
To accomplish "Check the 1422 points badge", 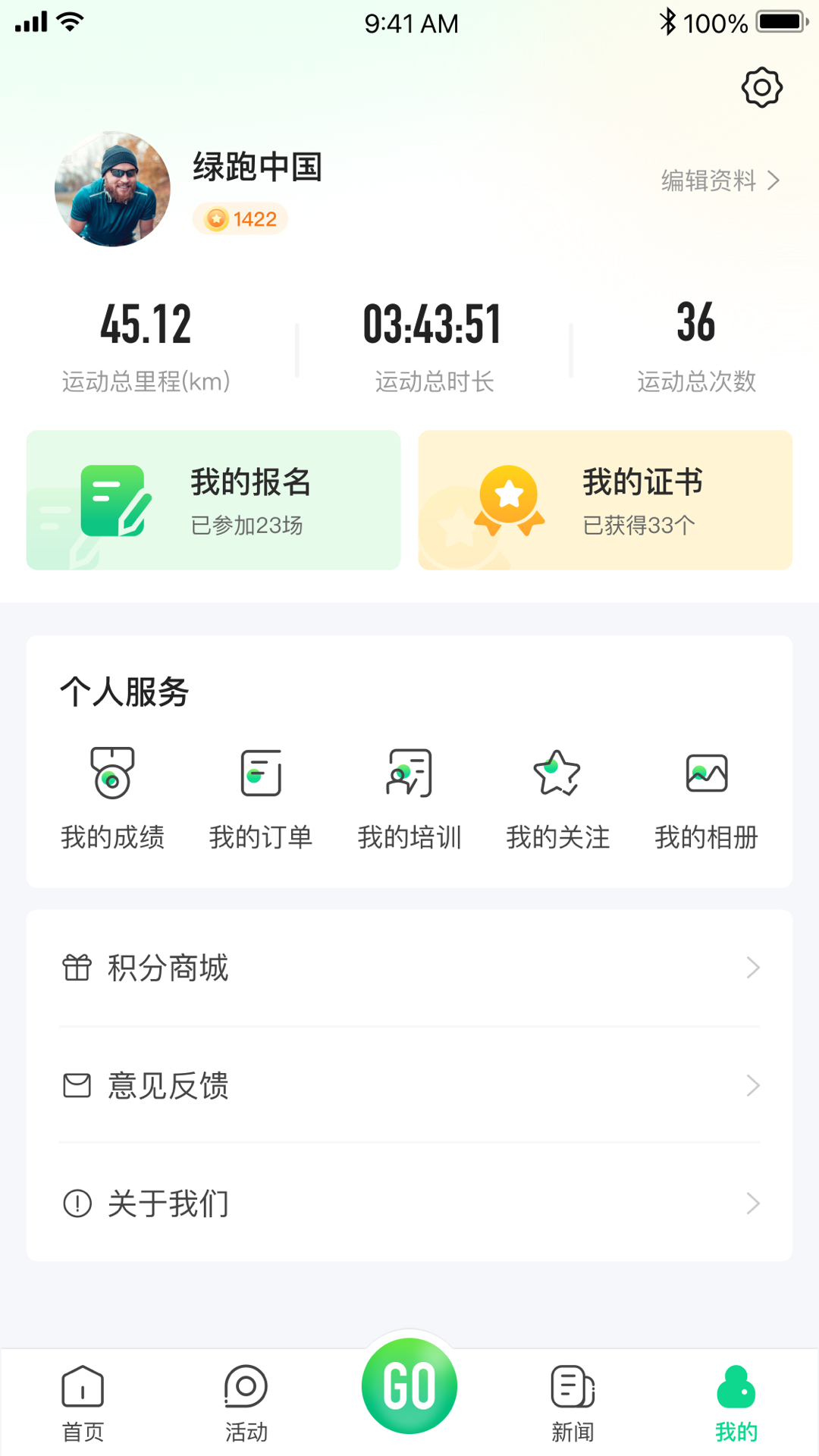I will pyautogui.click(x=240, y=218).
